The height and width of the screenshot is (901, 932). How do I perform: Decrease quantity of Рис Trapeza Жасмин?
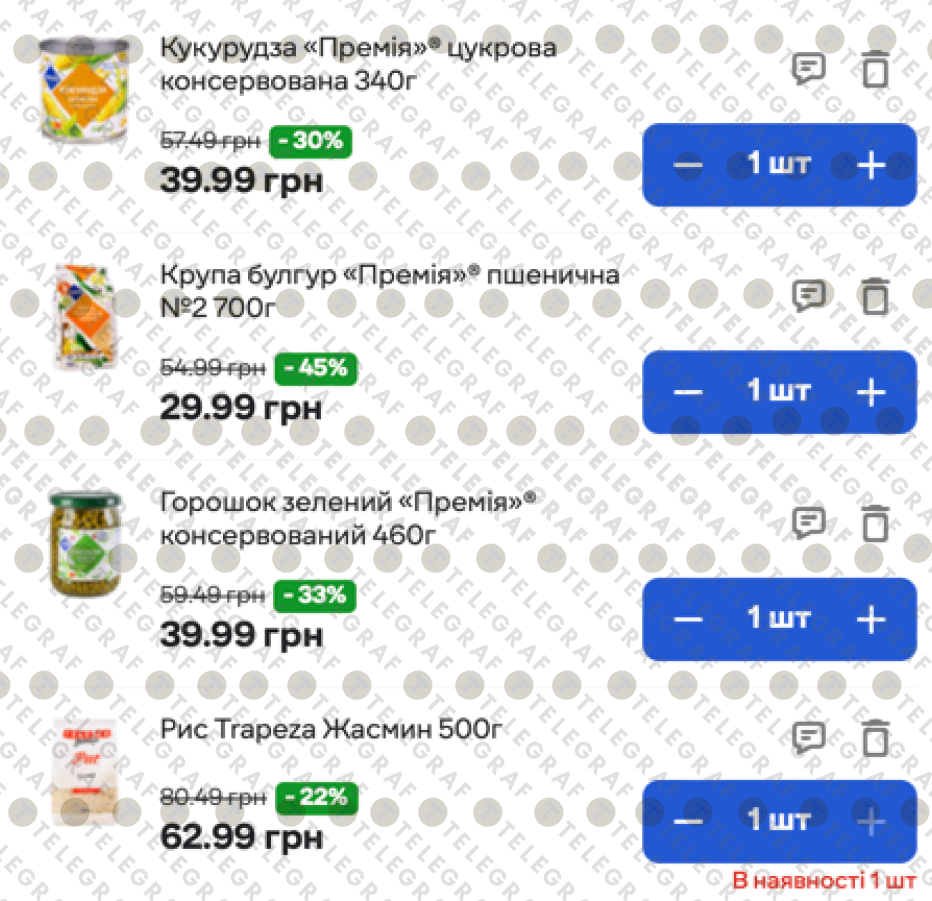point(688,822)
